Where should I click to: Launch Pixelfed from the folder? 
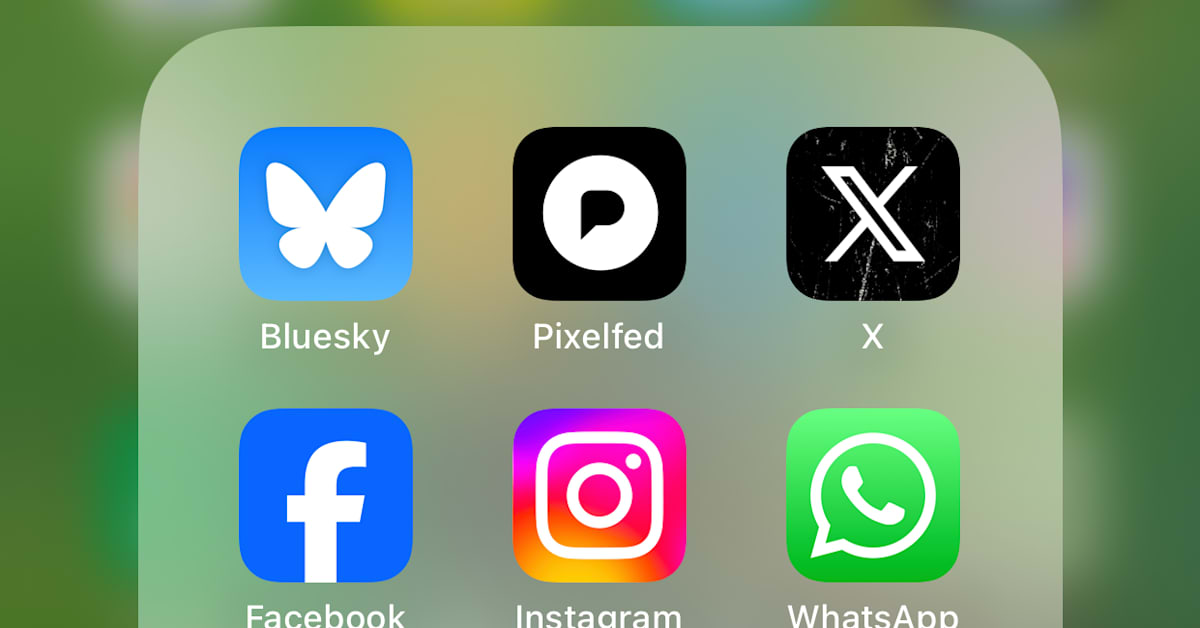(599, 214)
